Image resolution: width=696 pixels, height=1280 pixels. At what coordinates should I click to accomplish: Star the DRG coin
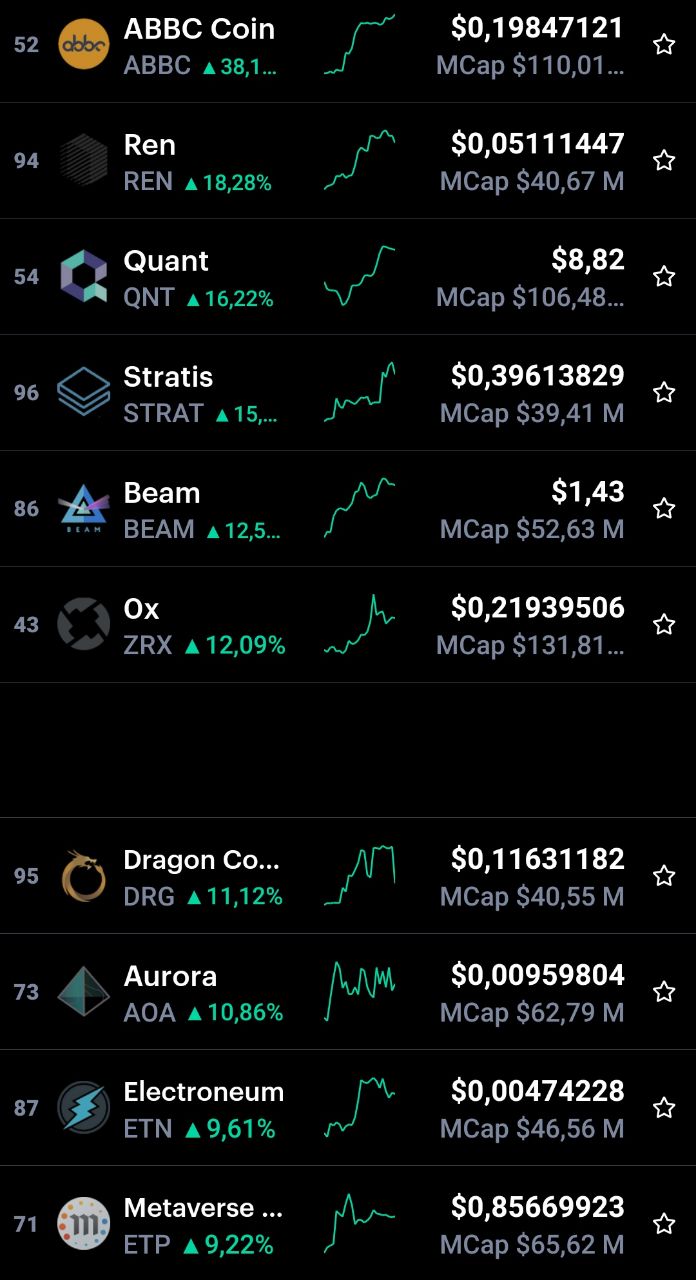664,876
